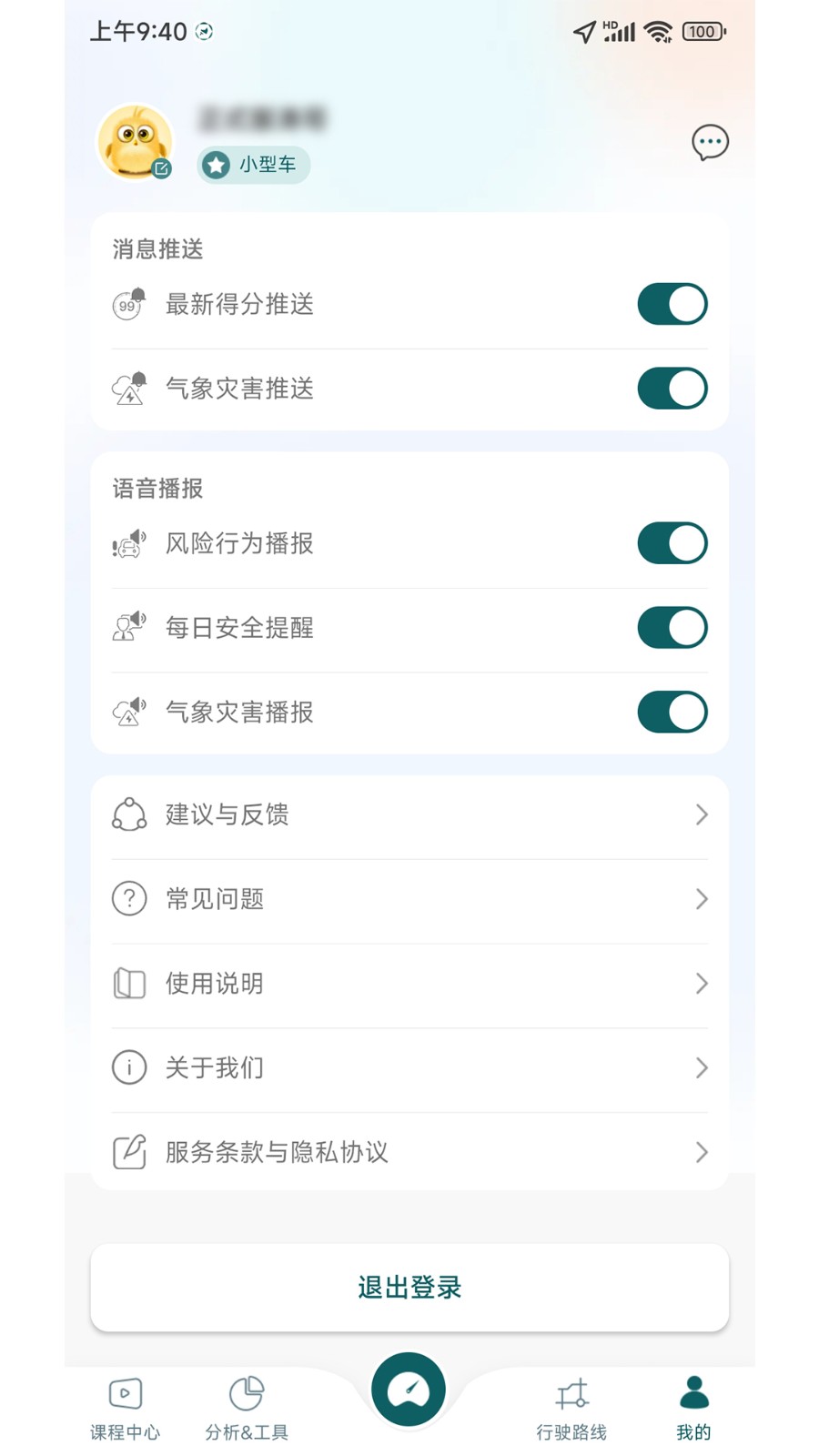Click the 关于我们 info icon
Screen dimensions: 819x1456
point(129,1067)
